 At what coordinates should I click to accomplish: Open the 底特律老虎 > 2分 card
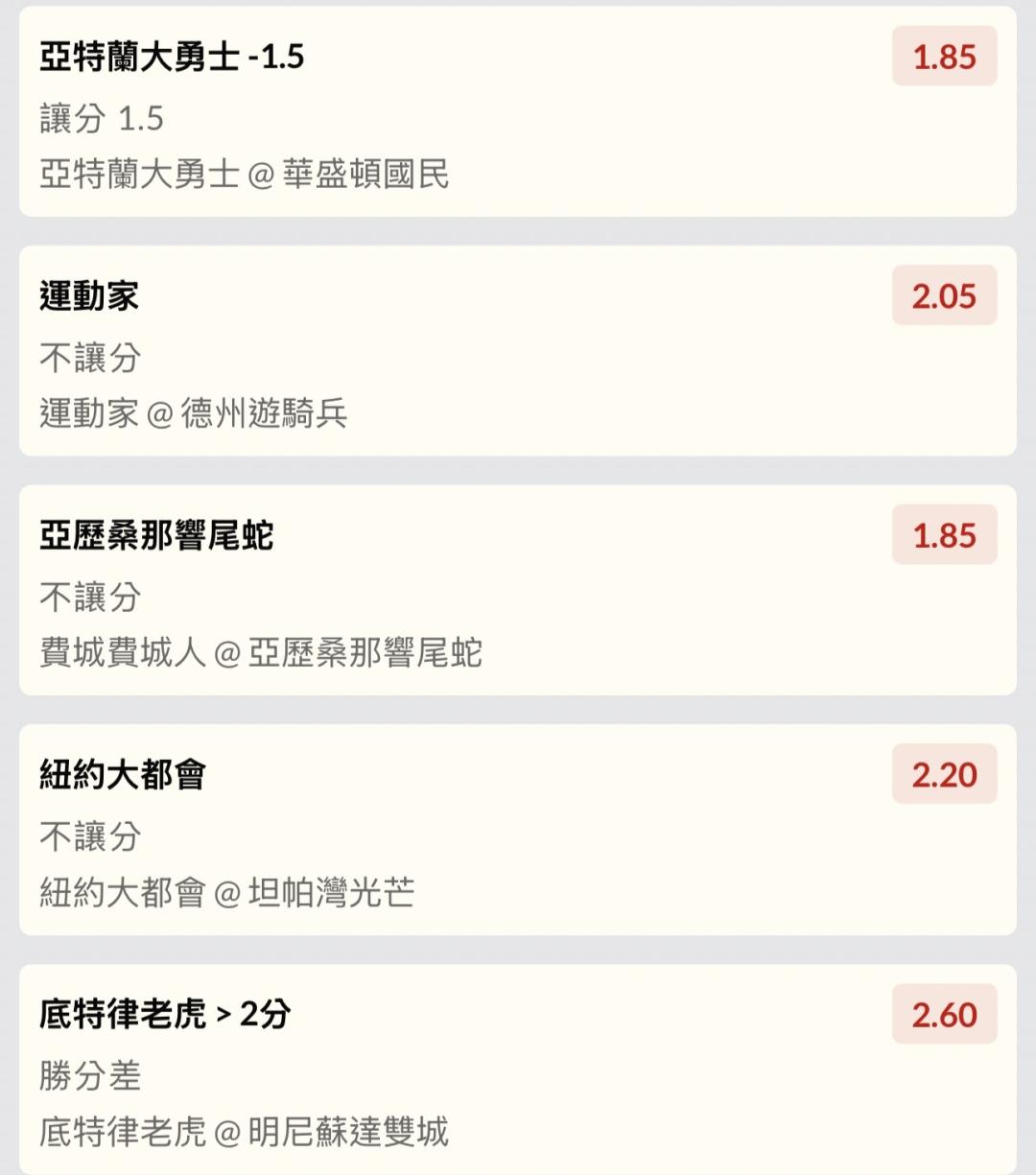(x=518, y=1069)
